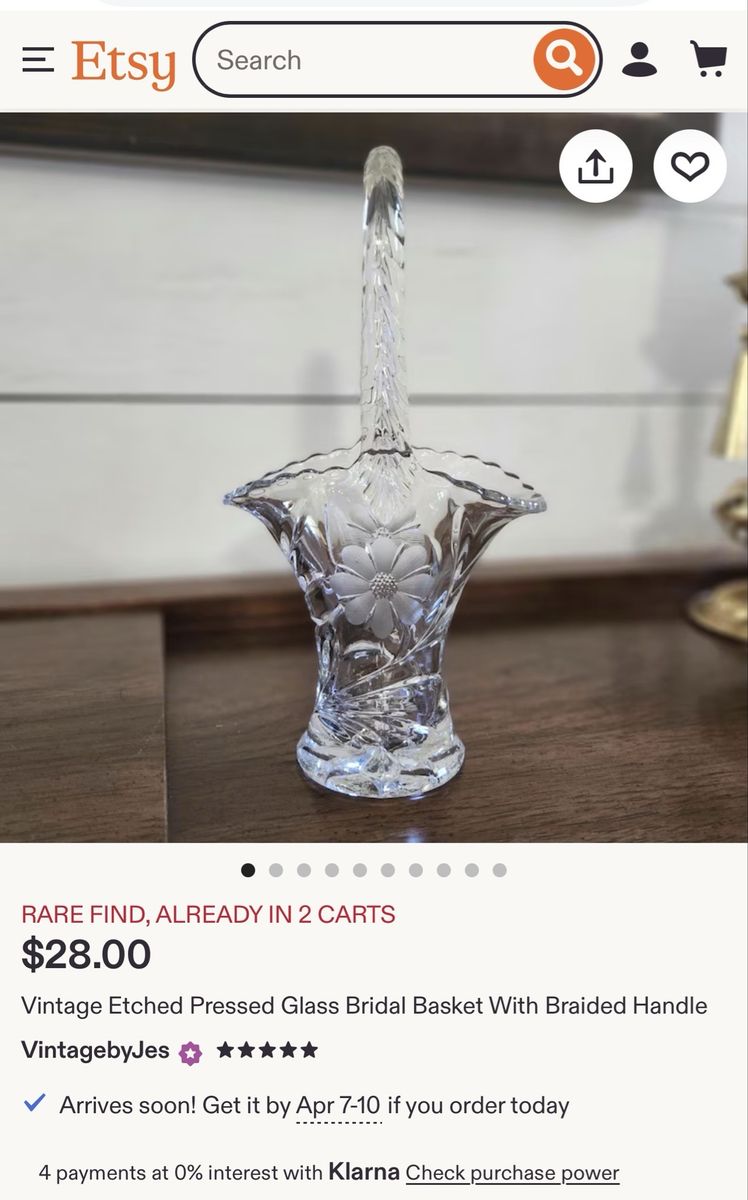Favorite this item with the heart
The image size is (748, 1200).
coord(689,166)
